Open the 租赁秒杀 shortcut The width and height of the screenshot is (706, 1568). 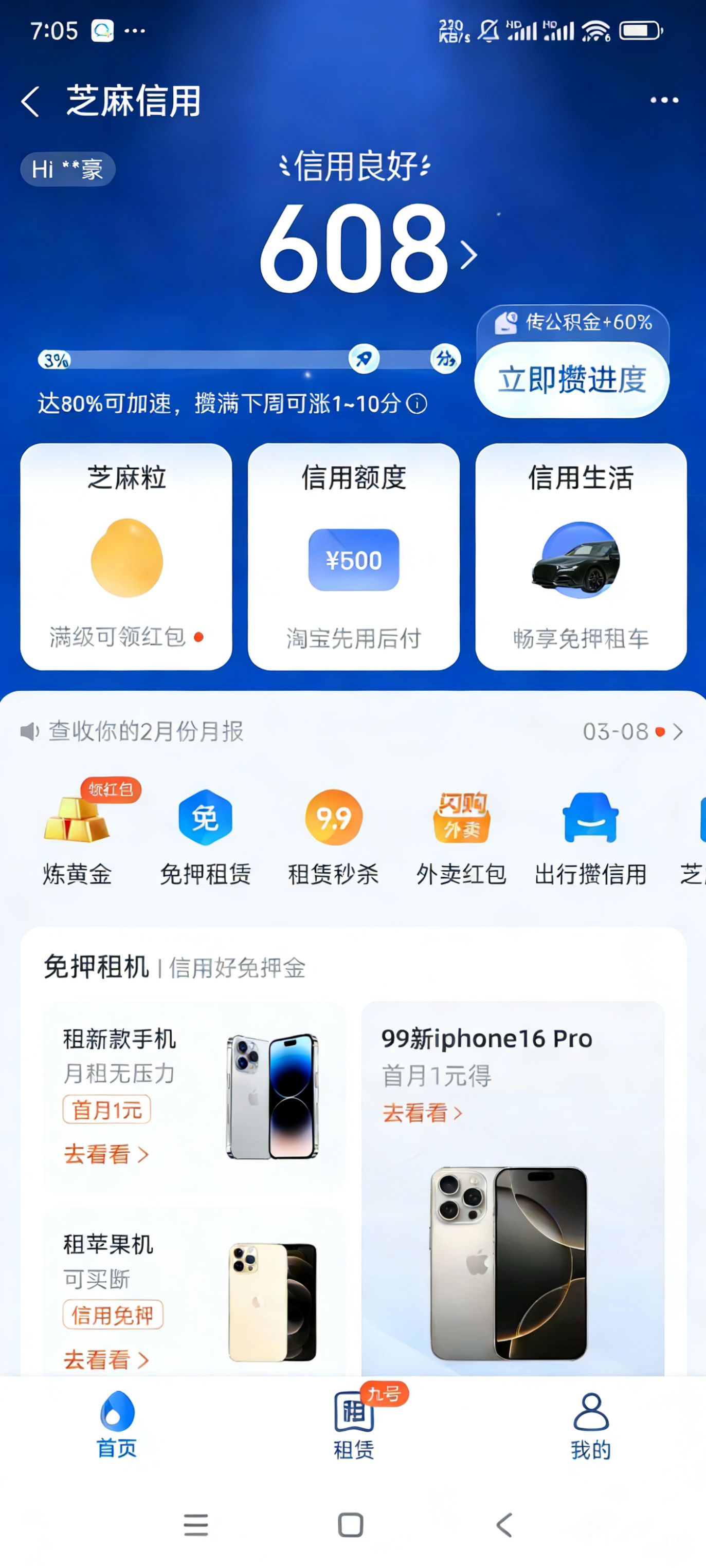333,834
